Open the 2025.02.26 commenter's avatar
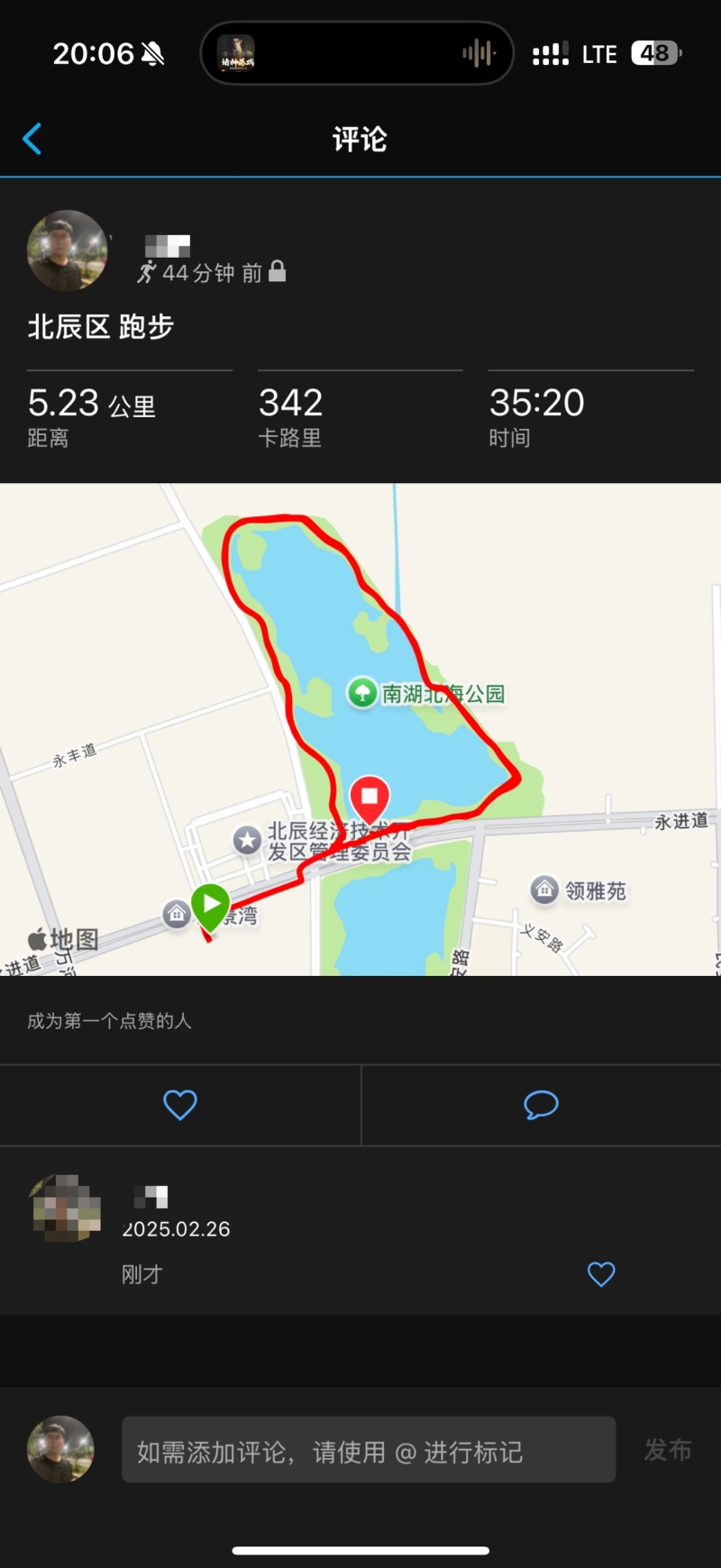The image size is (721, 1568). pos(65,1208)
